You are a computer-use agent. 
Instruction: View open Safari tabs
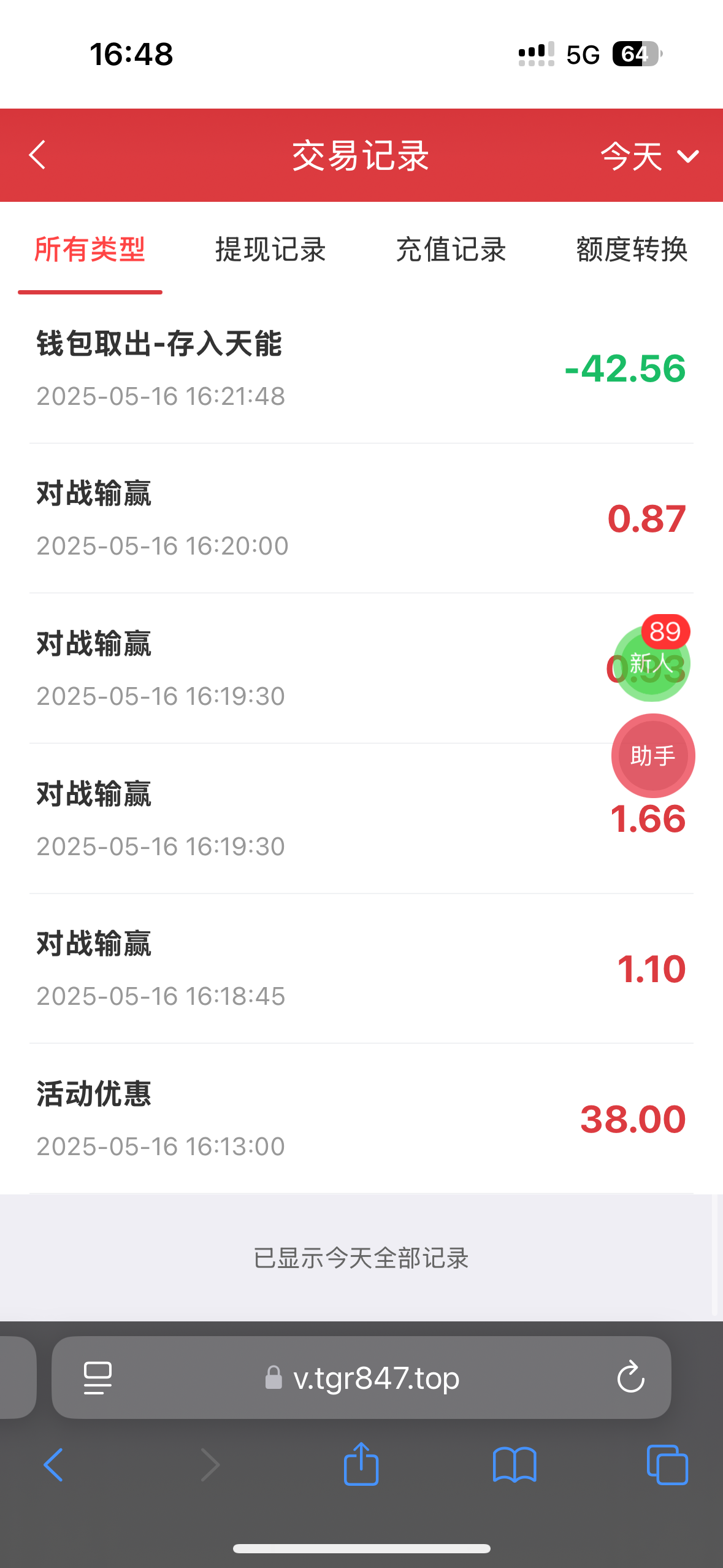tap(667, 1465)
